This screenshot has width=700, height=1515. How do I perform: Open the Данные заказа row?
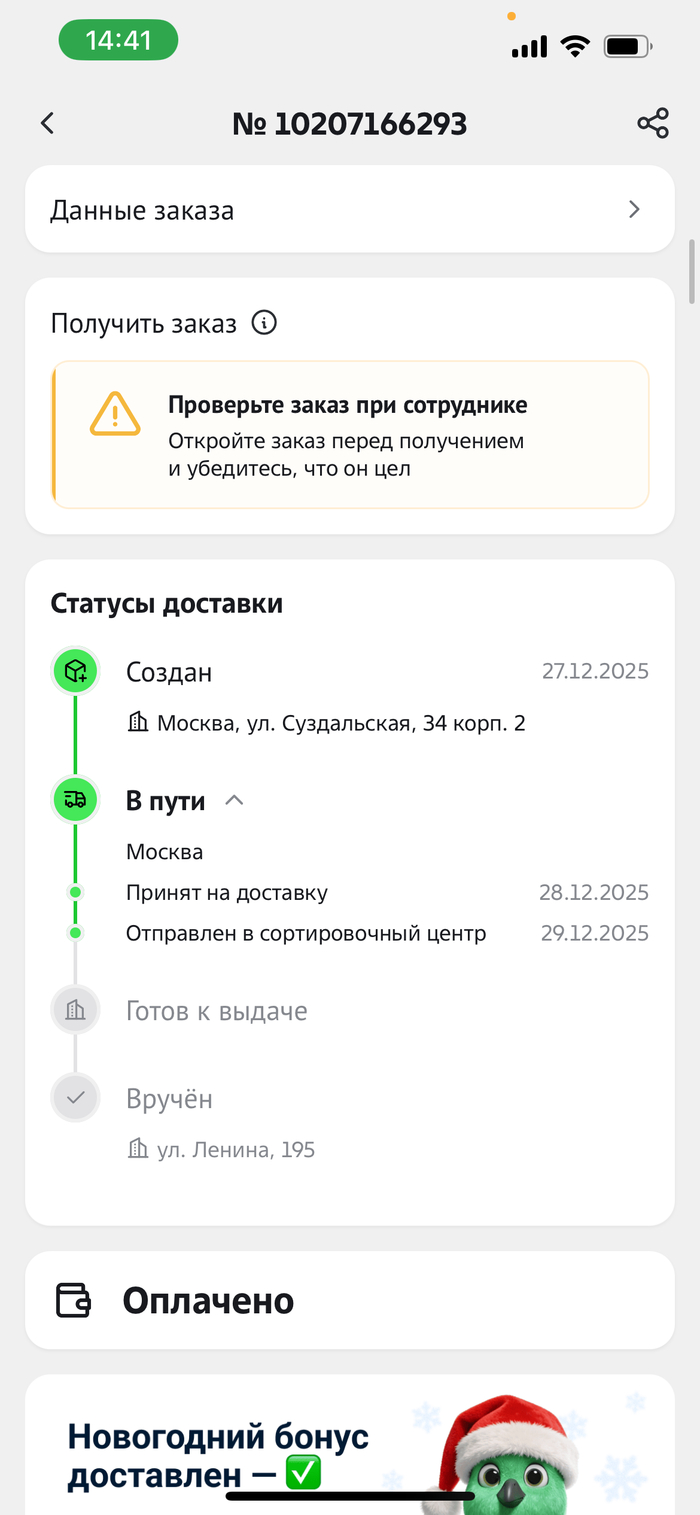[349, 210]
